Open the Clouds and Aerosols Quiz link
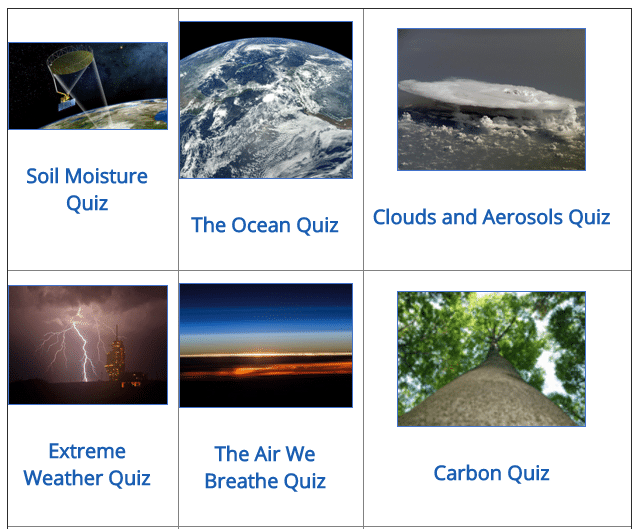The height and width of the screenshot is (529, 642). coord(491,217)
